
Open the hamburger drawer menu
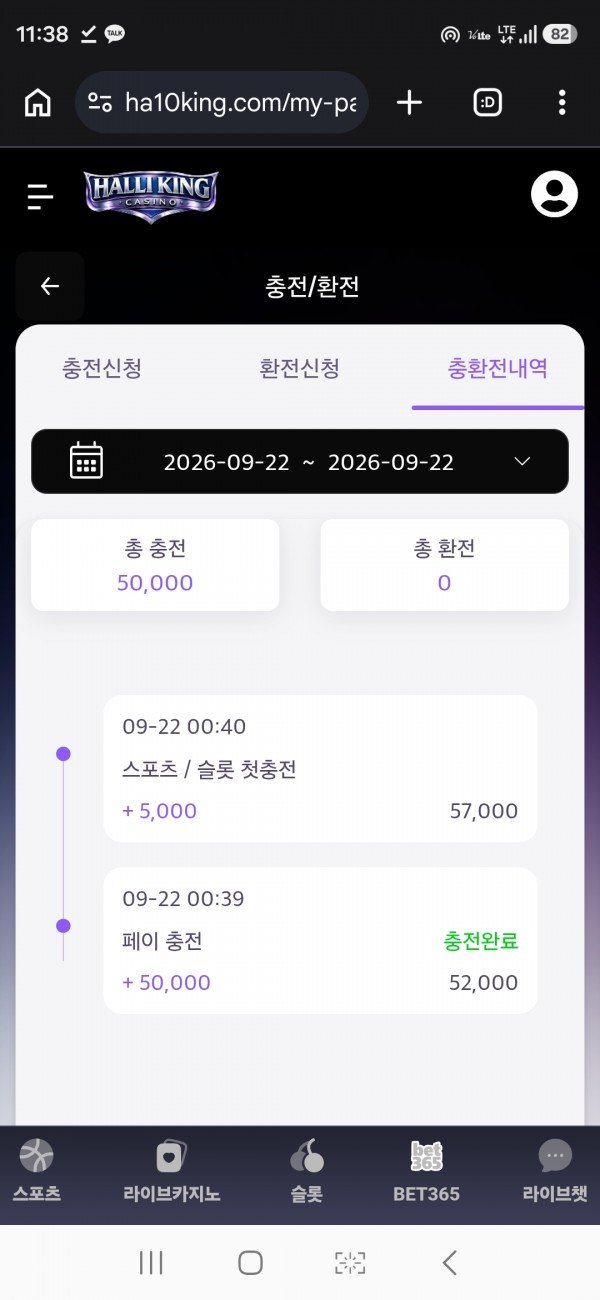point(40,197)
